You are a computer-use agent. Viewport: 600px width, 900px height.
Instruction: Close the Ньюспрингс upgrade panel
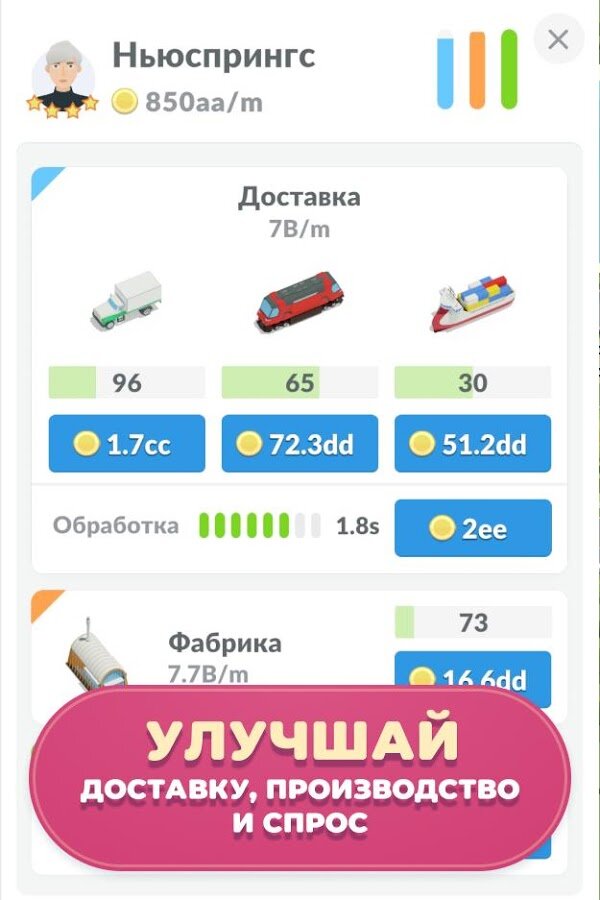558,40
